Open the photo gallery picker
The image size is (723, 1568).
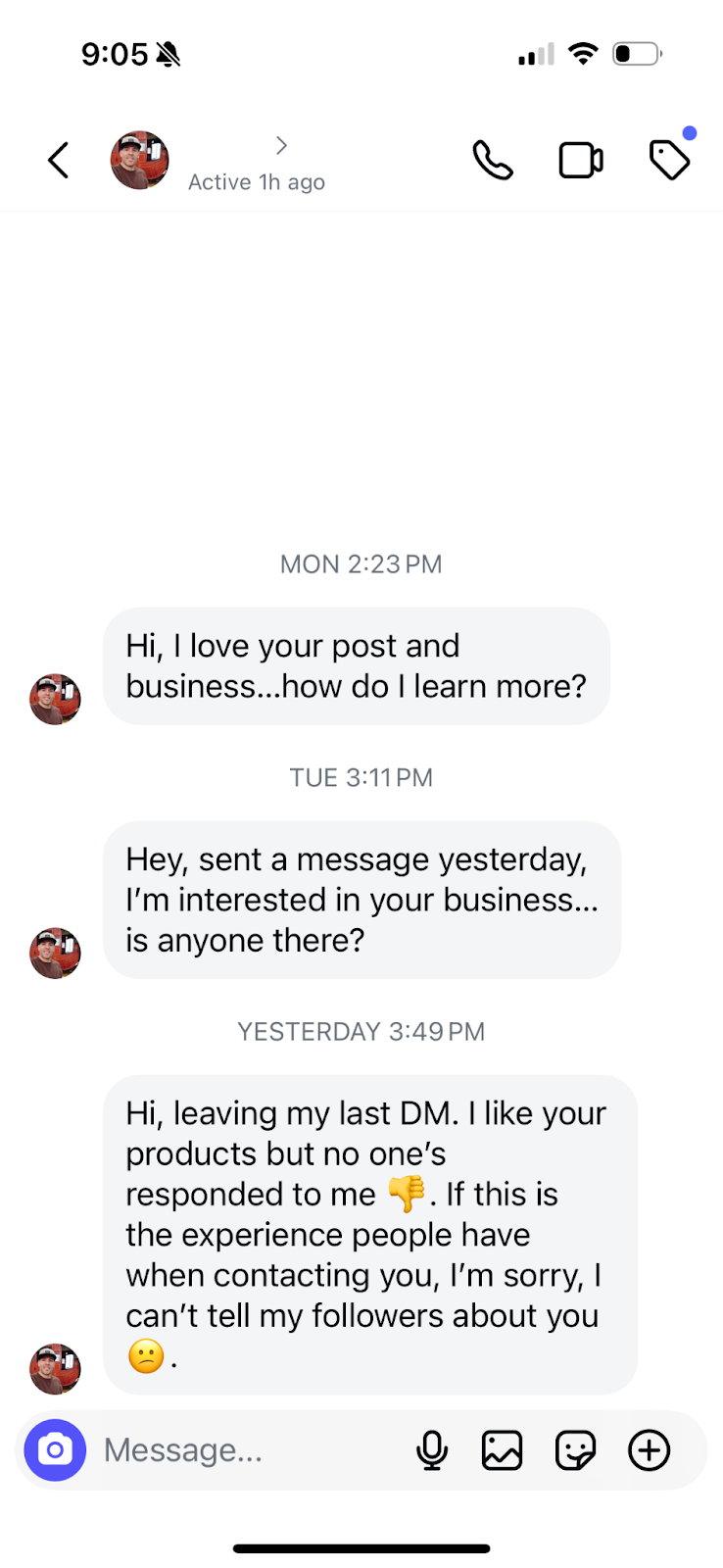pos(502,1449)
